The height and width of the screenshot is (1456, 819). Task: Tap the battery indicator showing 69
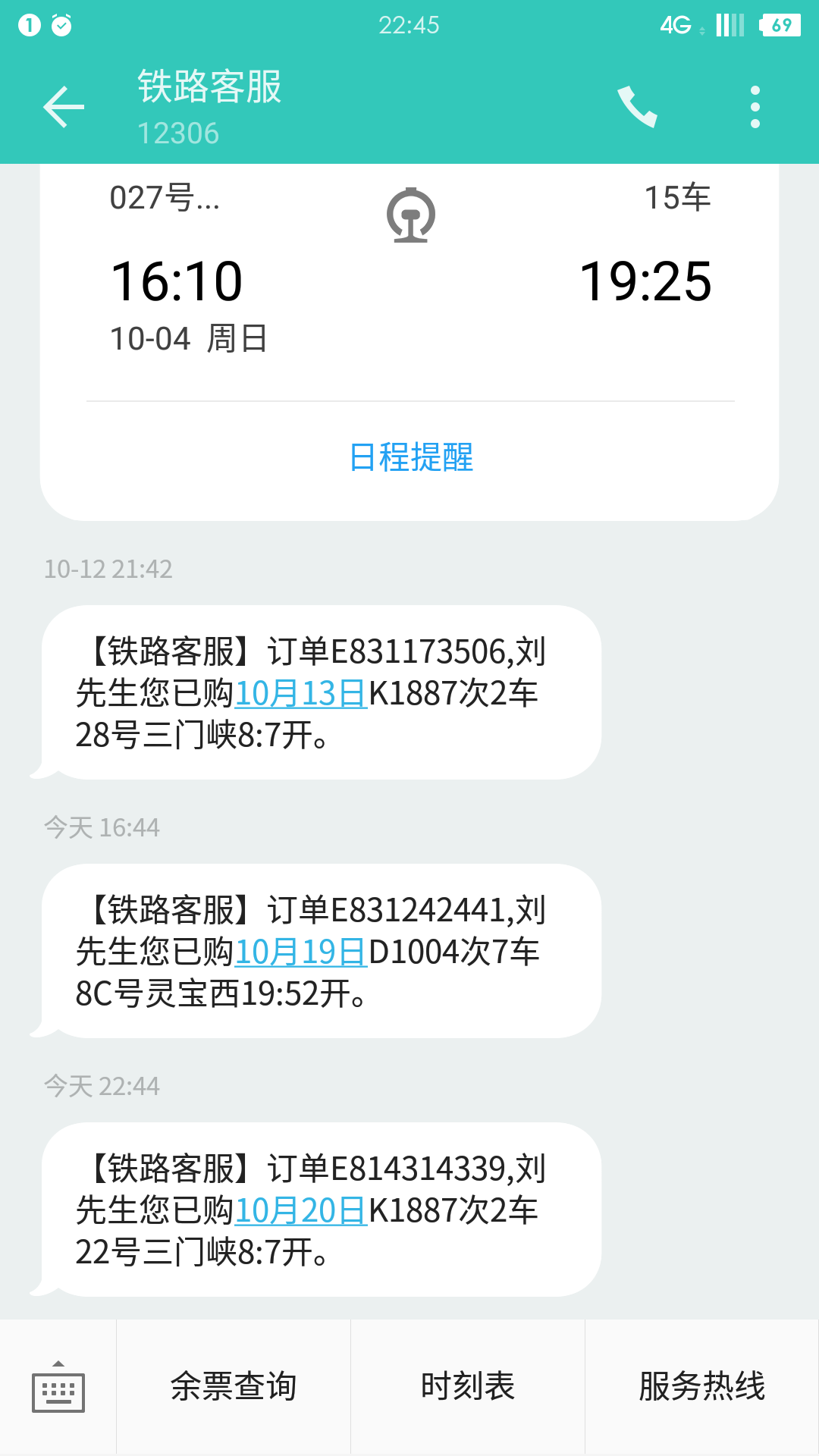[778, 24]
